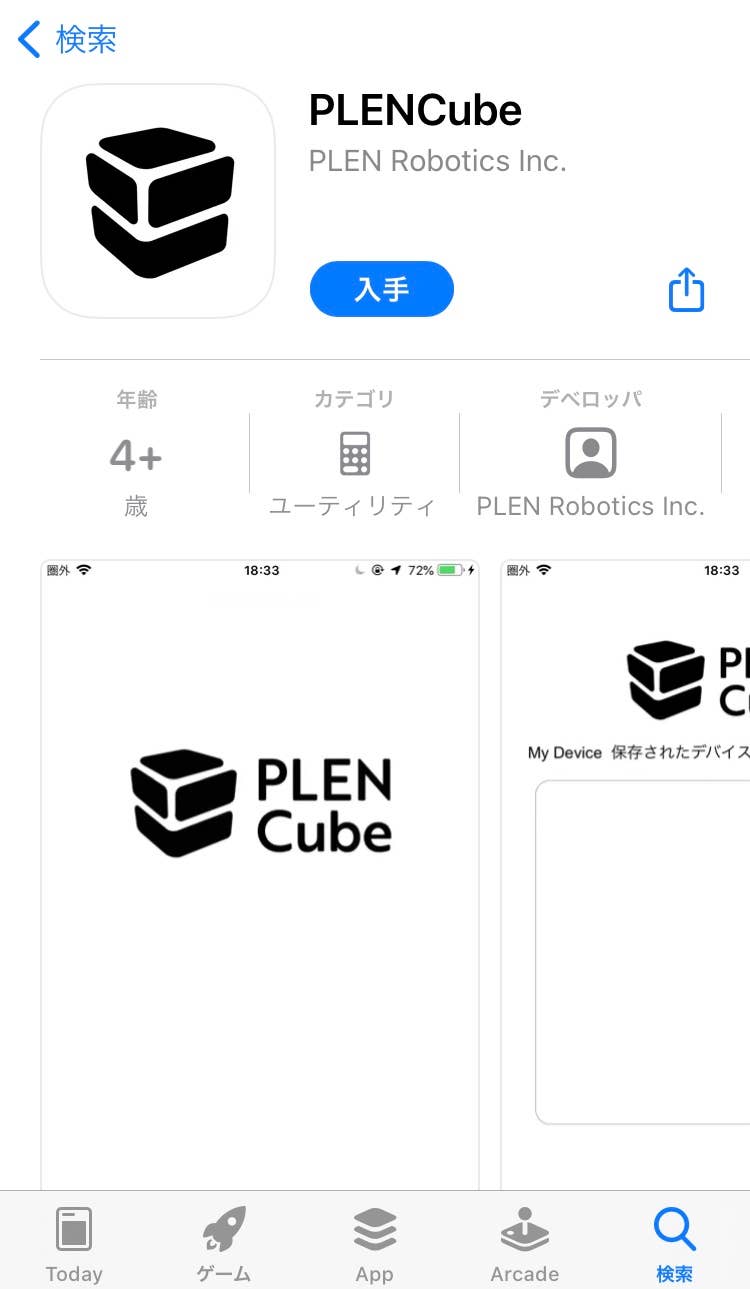750x1289 pixels.
Task: Open the first PLEN Cube screenshot
Action: click(x=260, y=875)
